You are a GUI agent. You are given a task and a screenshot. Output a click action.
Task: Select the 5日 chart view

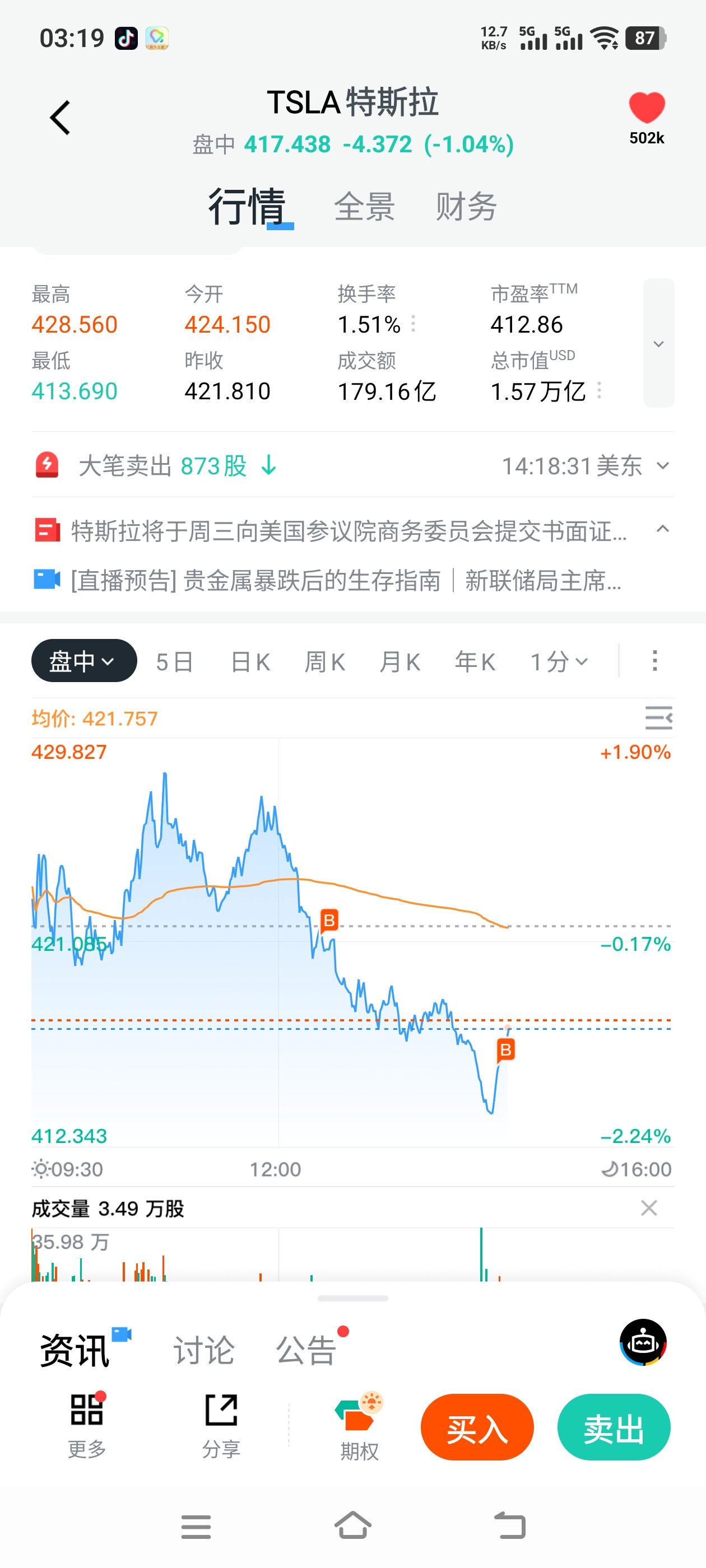pos(174,662)
